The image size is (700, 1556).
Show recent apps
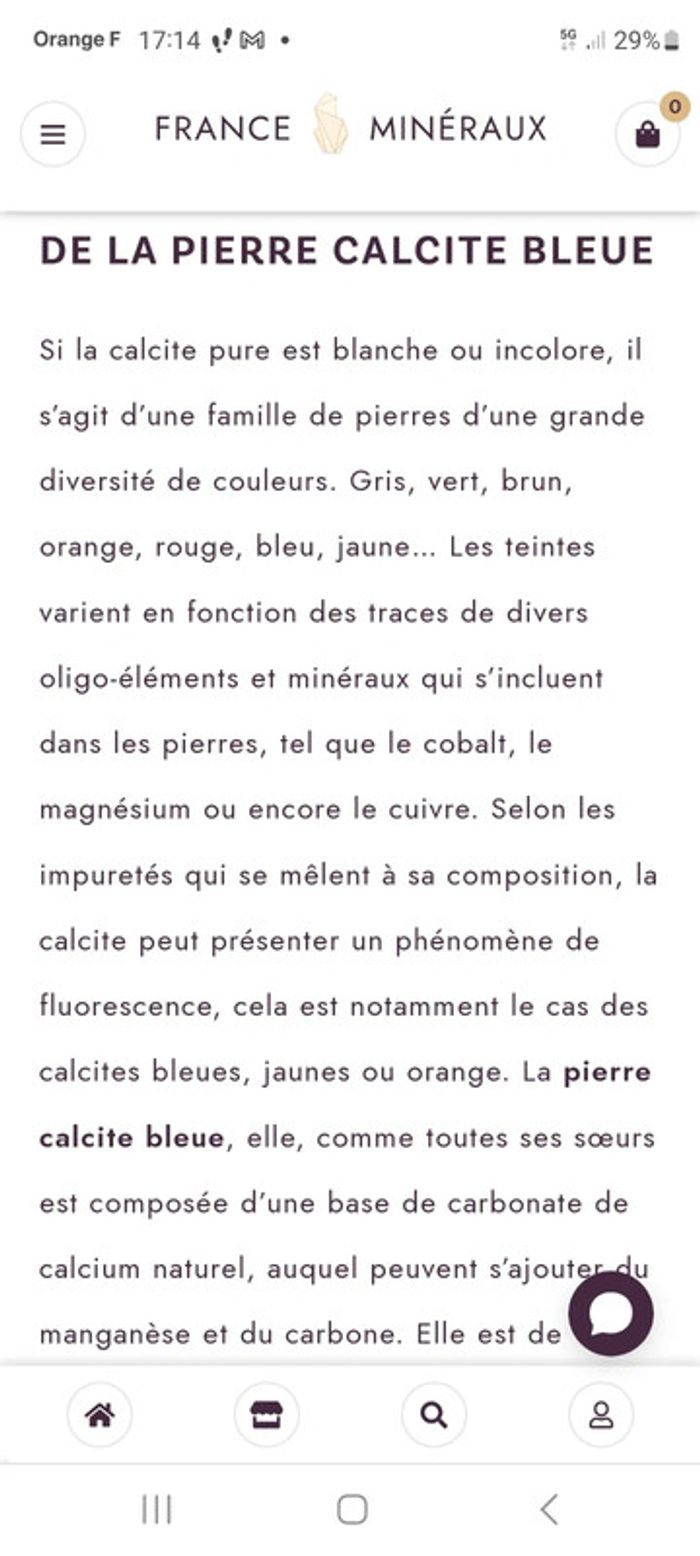click(x=156, y=1509)
